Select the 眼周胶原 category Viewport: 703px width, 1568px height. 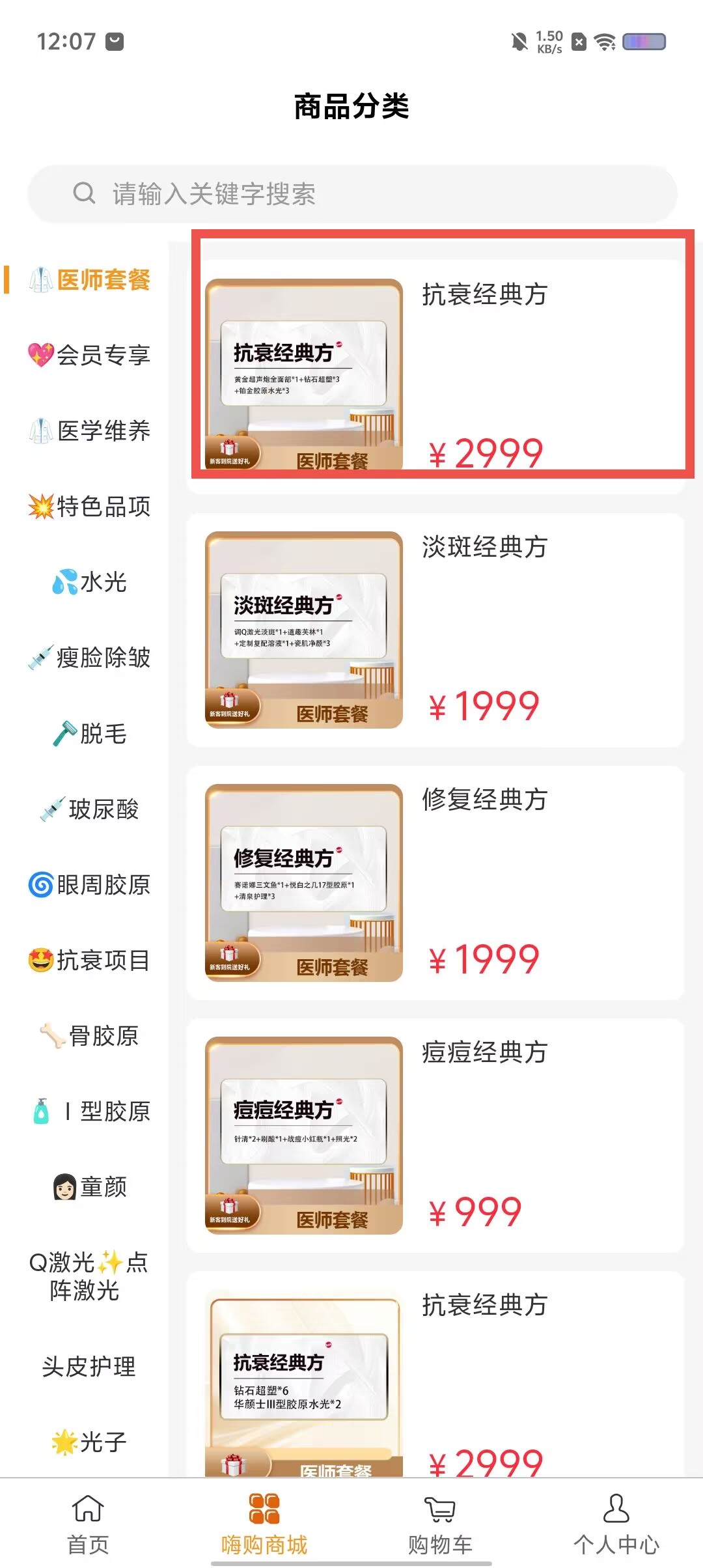[x=90, y=885]
